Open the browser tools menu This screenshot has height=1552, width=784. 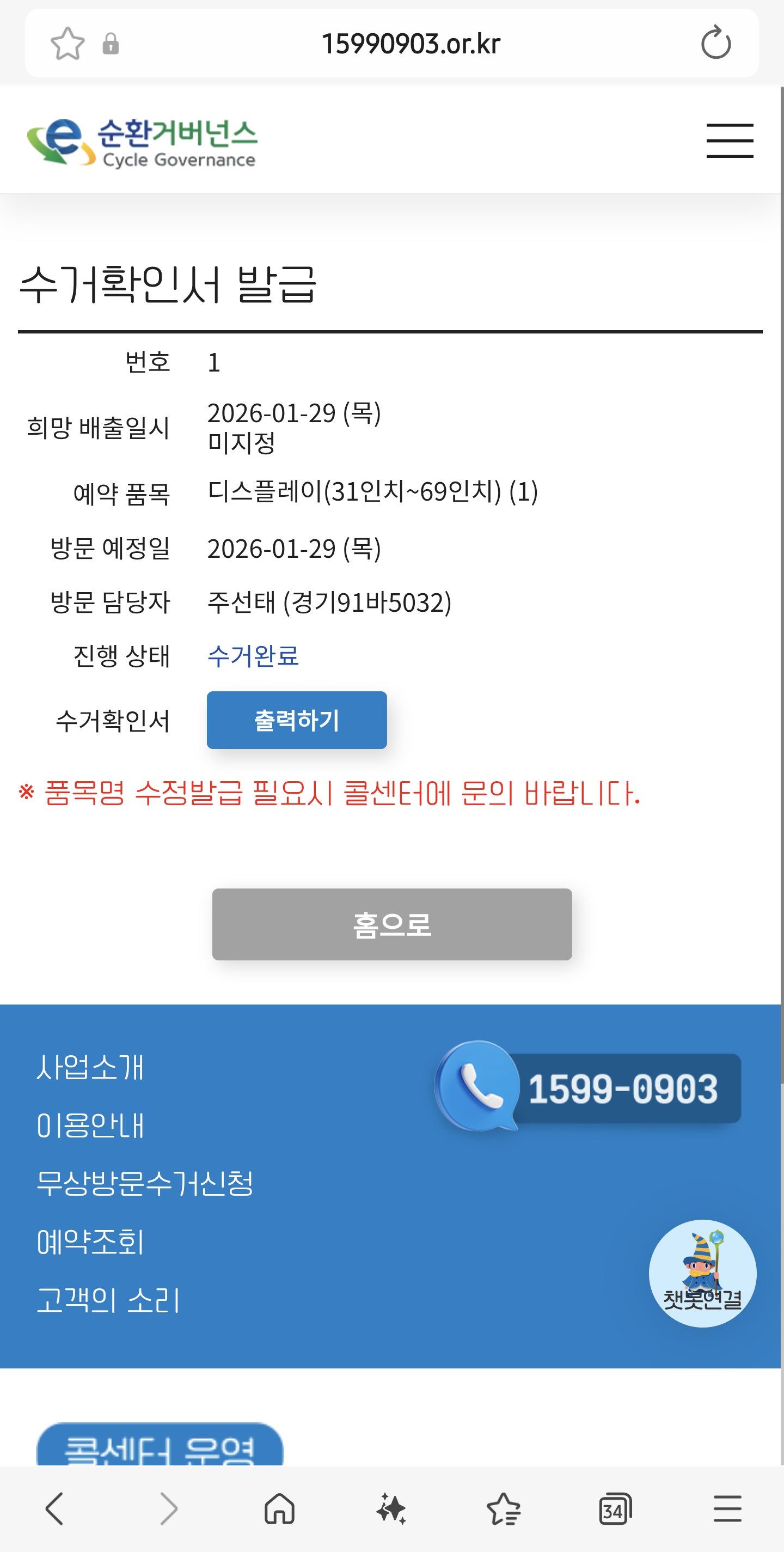click(727, 1508)
